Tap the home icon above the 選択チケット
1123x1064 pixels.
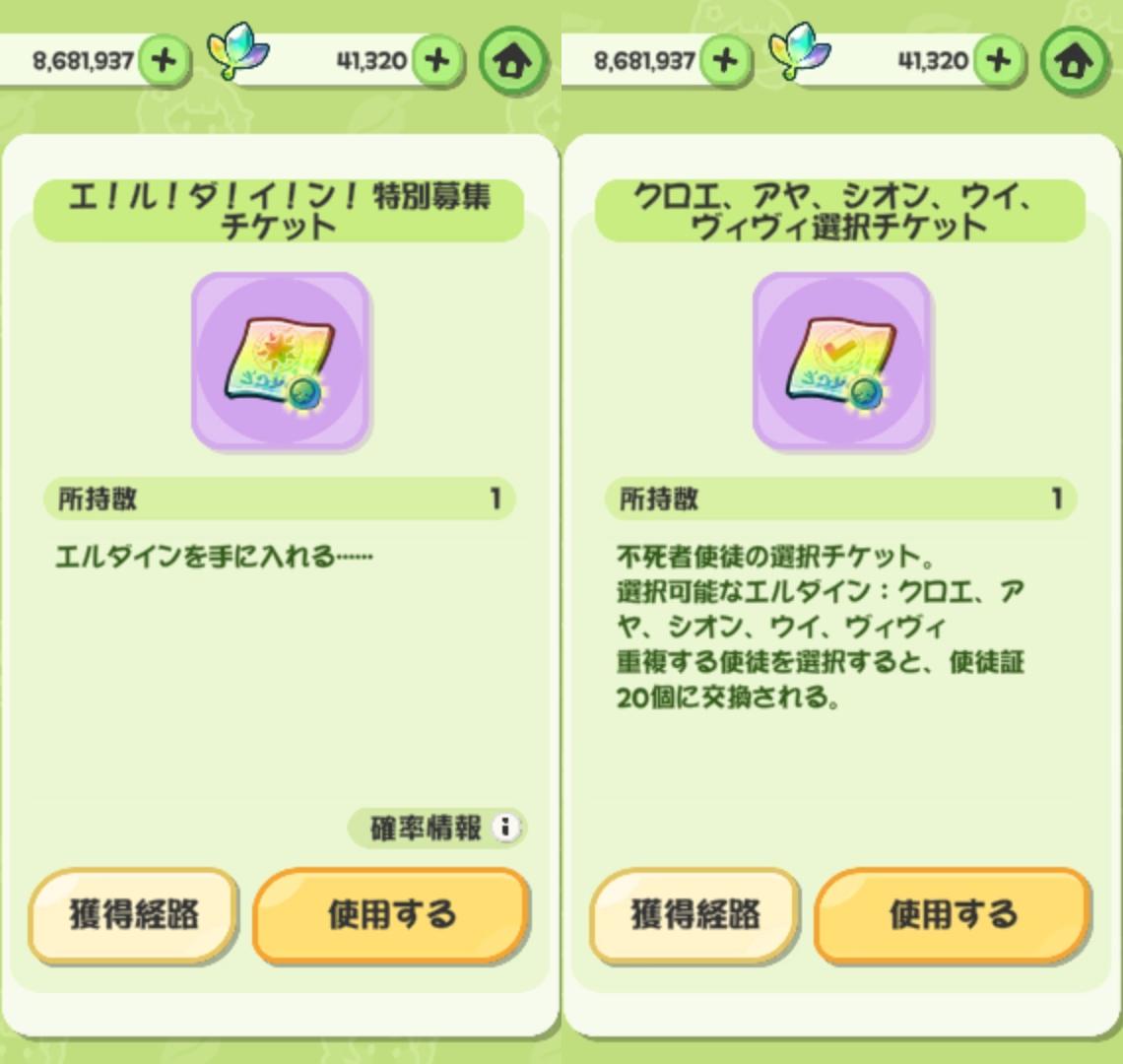tap(1073, 61)
